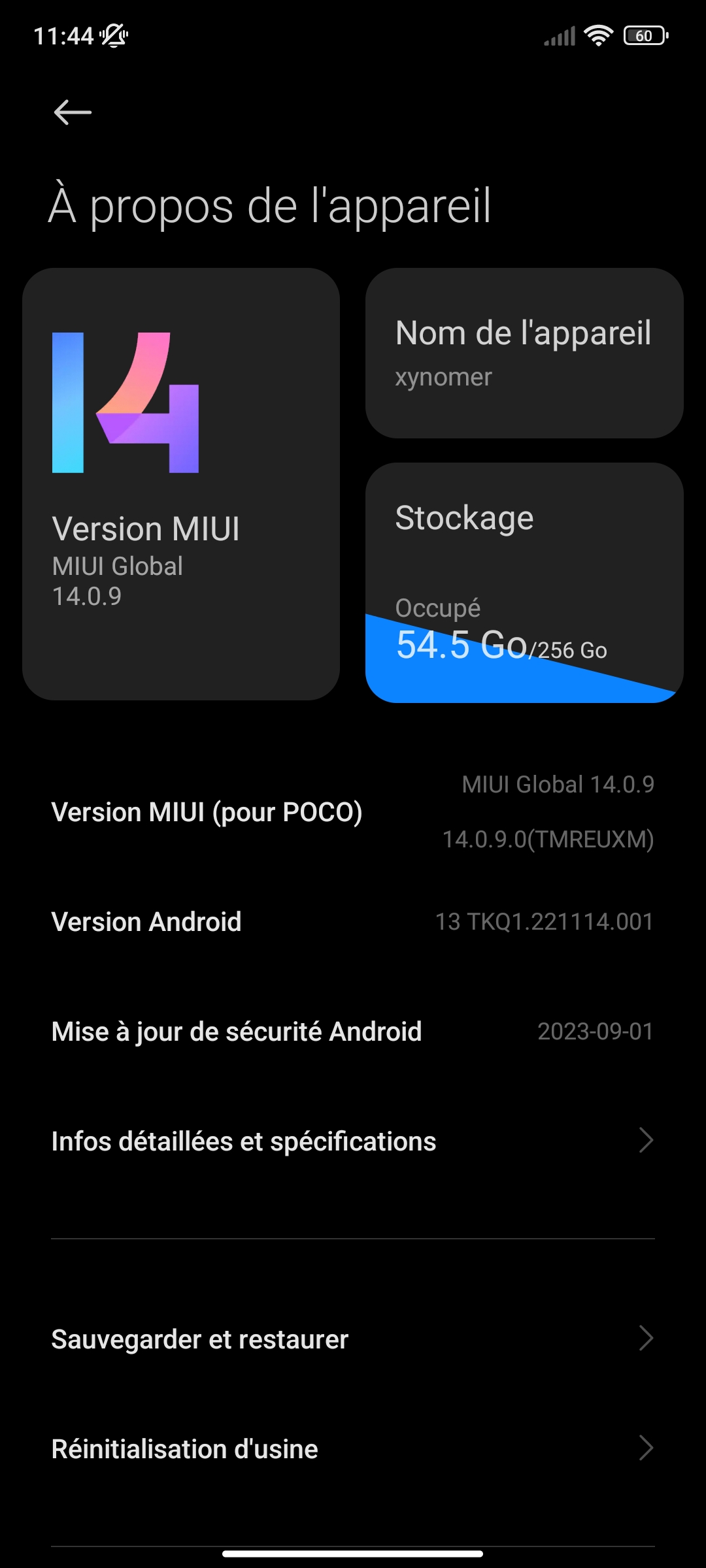This screenshot has height=1568, width=706.
Task: Open Nom de l'appareil card
Action: click(x=524, y=353)
